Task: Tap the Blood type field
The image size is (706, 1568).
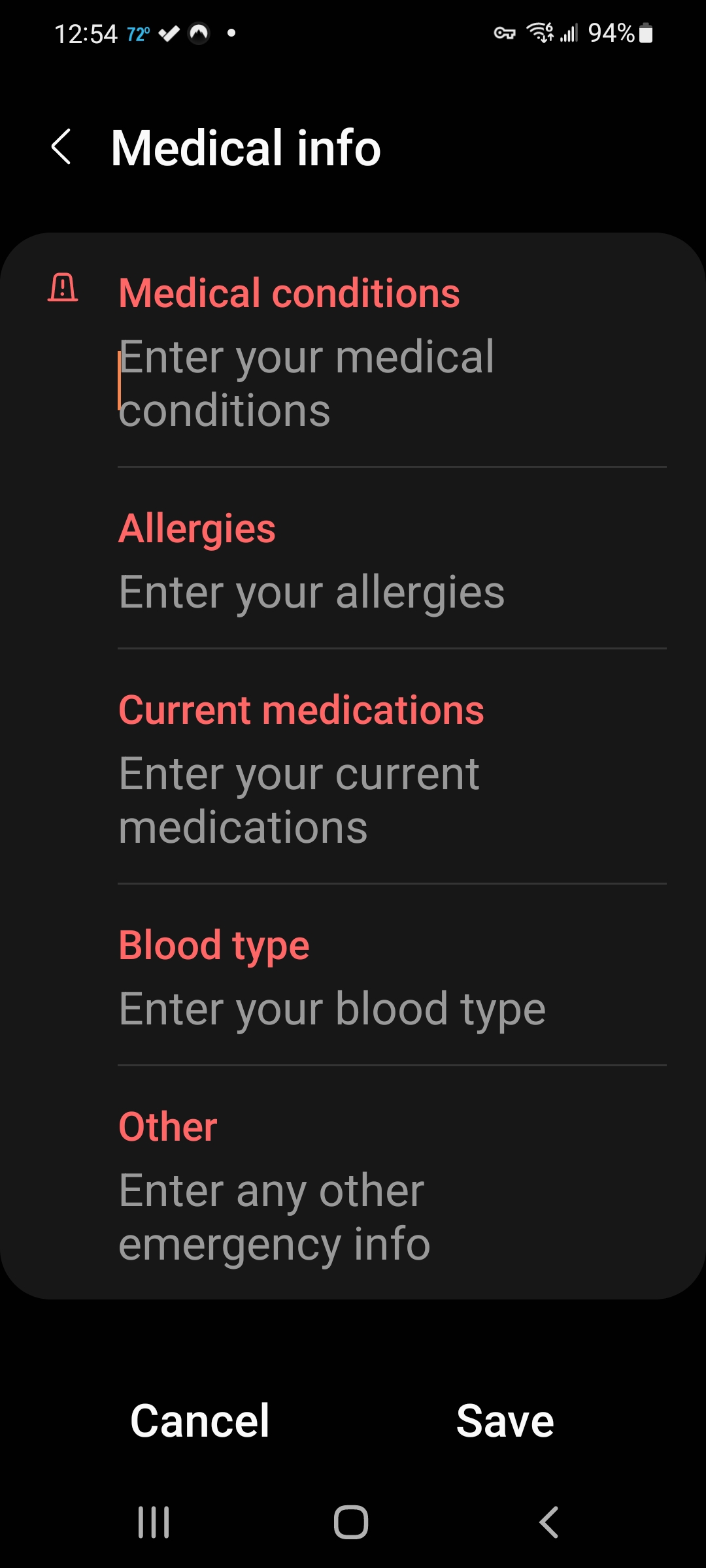Action: [392, 1009]
